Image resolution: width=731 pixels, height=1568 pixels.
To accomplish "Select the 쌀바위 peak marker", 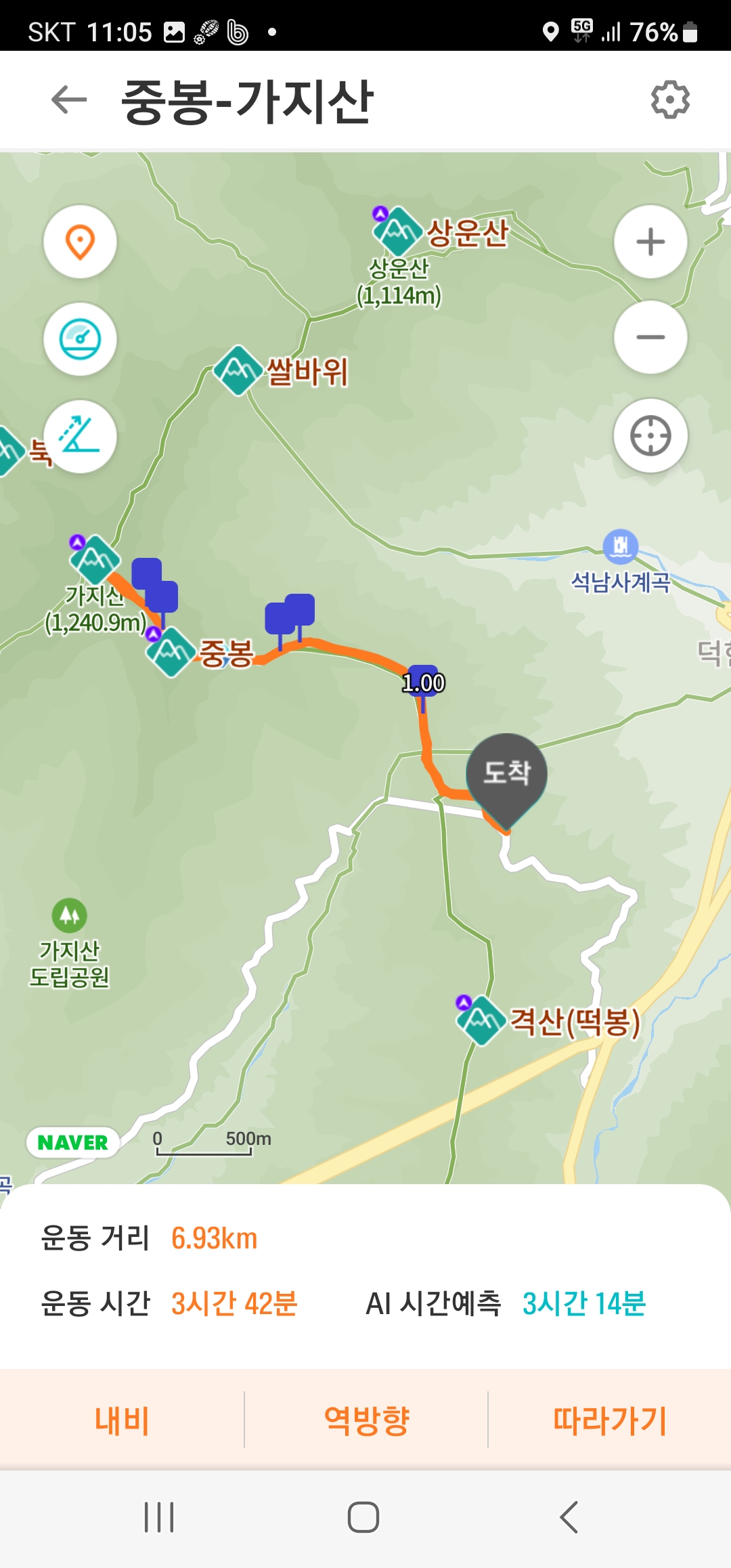I will [238, 370].
